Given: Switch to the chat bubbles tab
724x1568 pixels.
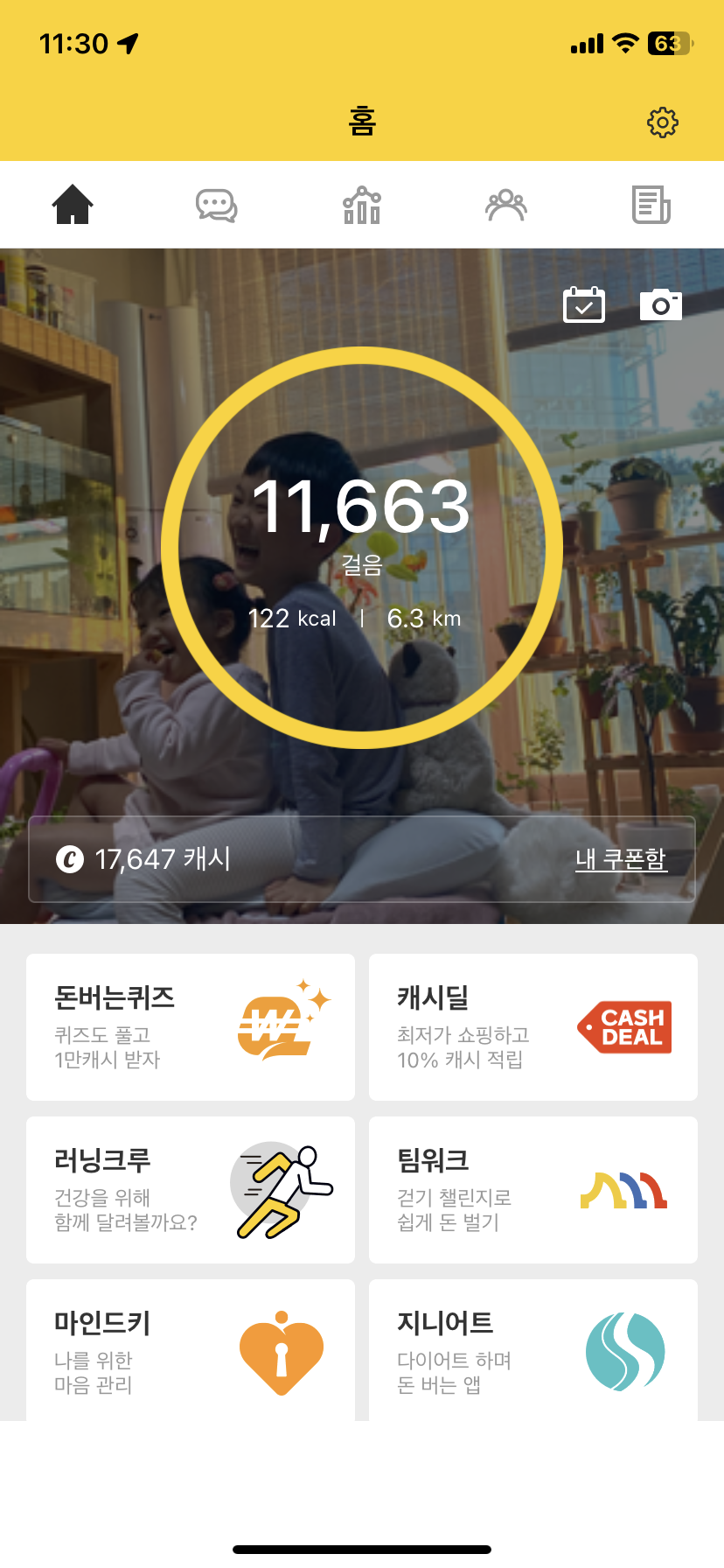Looking at the screenshot, I should pos(217,206).
